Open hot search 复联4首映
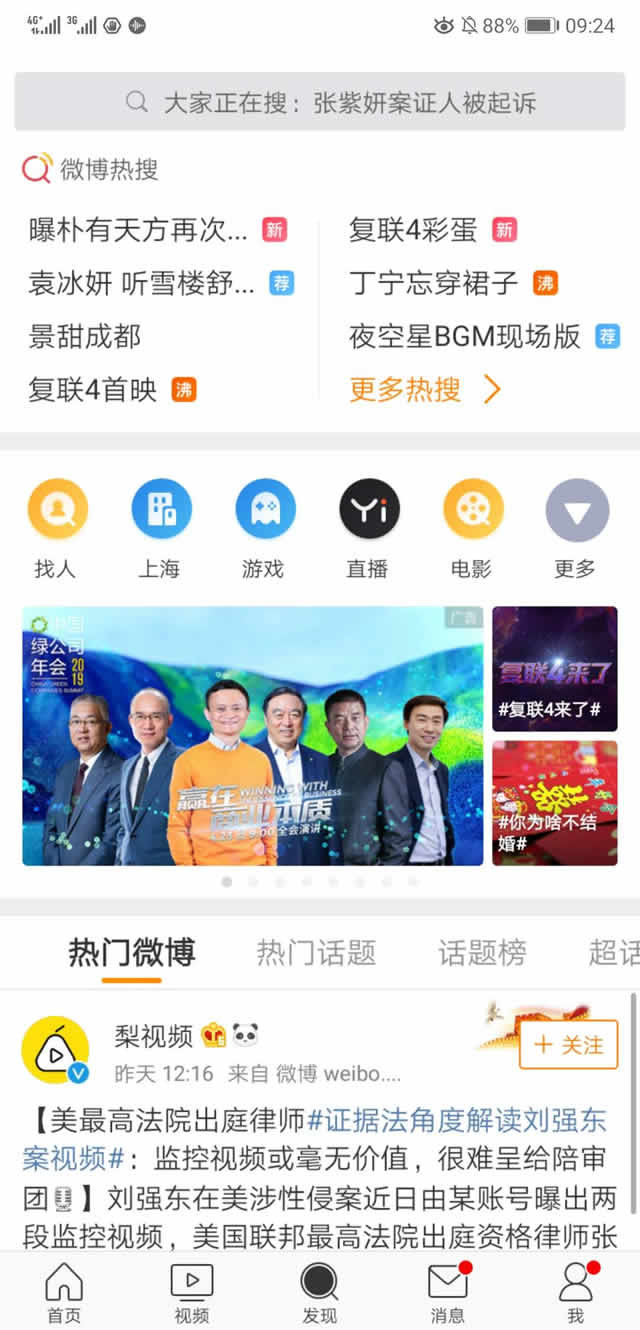This screenshot has width=640, height=1330. 93,389
